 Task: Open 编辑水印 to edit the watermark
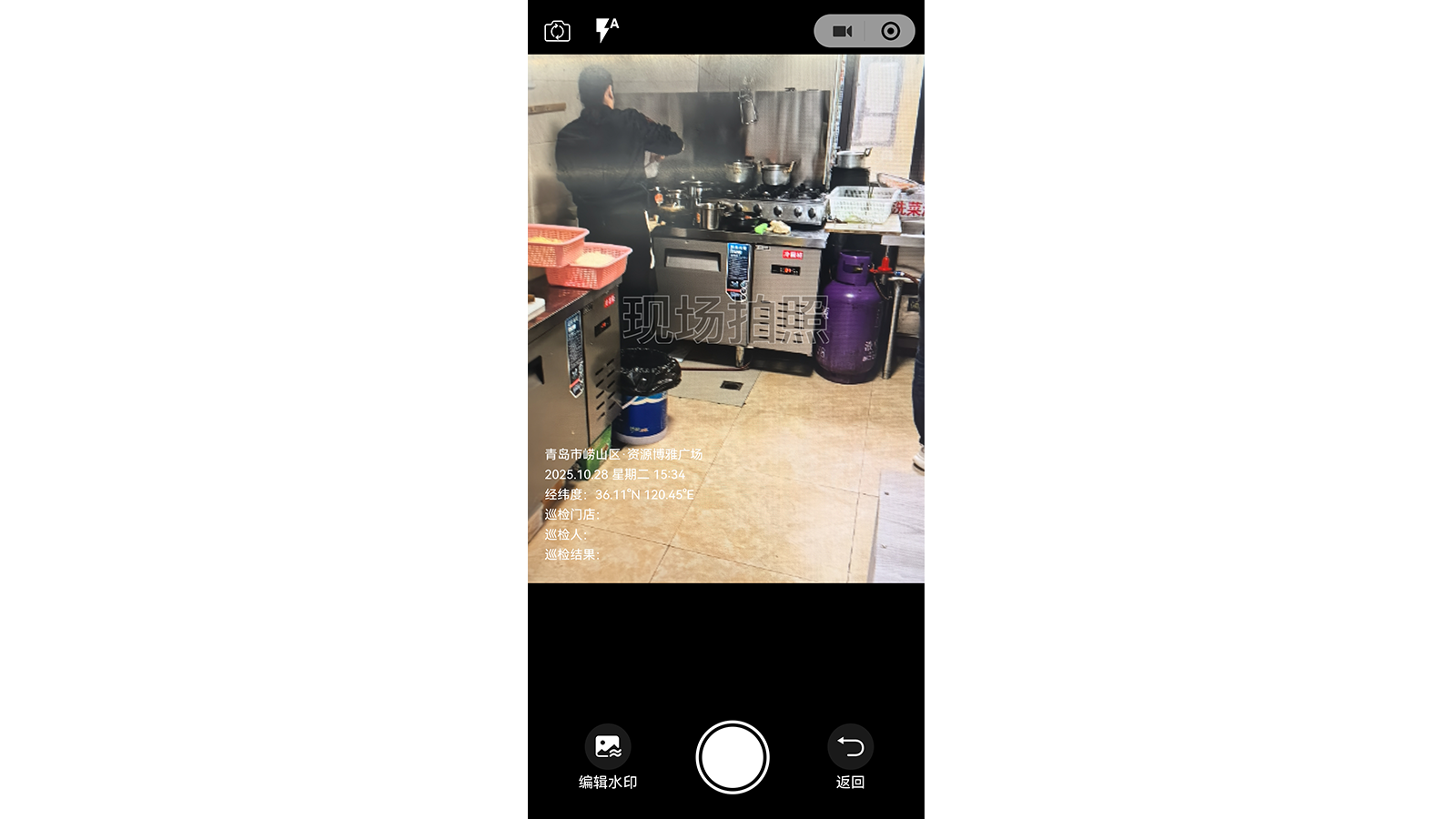pyautogui.click(x=608, y=755)
